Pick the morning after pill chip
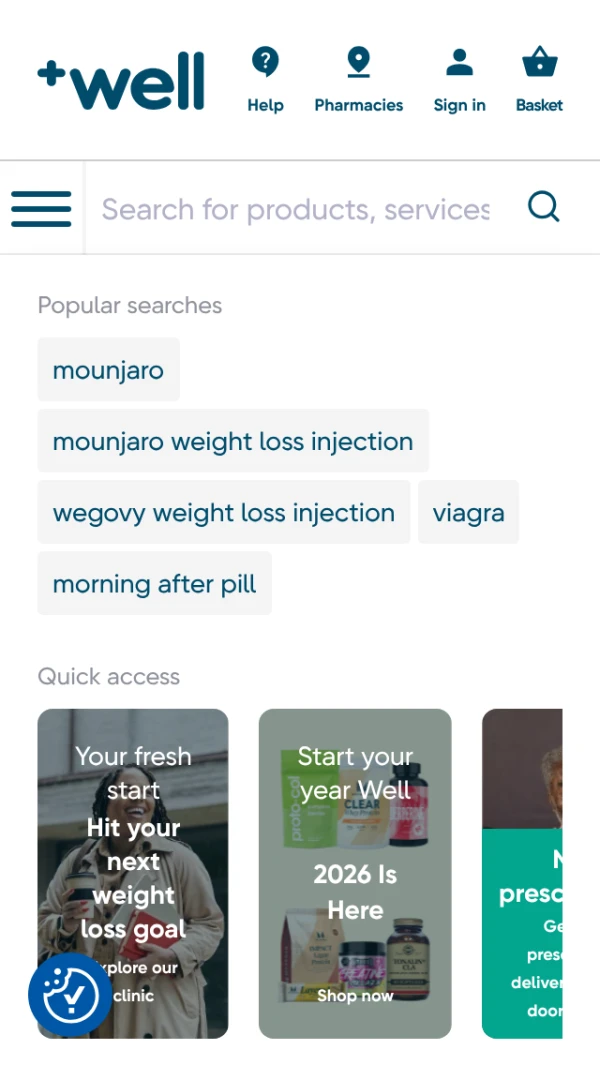The width and height of the screenshot is (600, 1065). coord(154,584)
